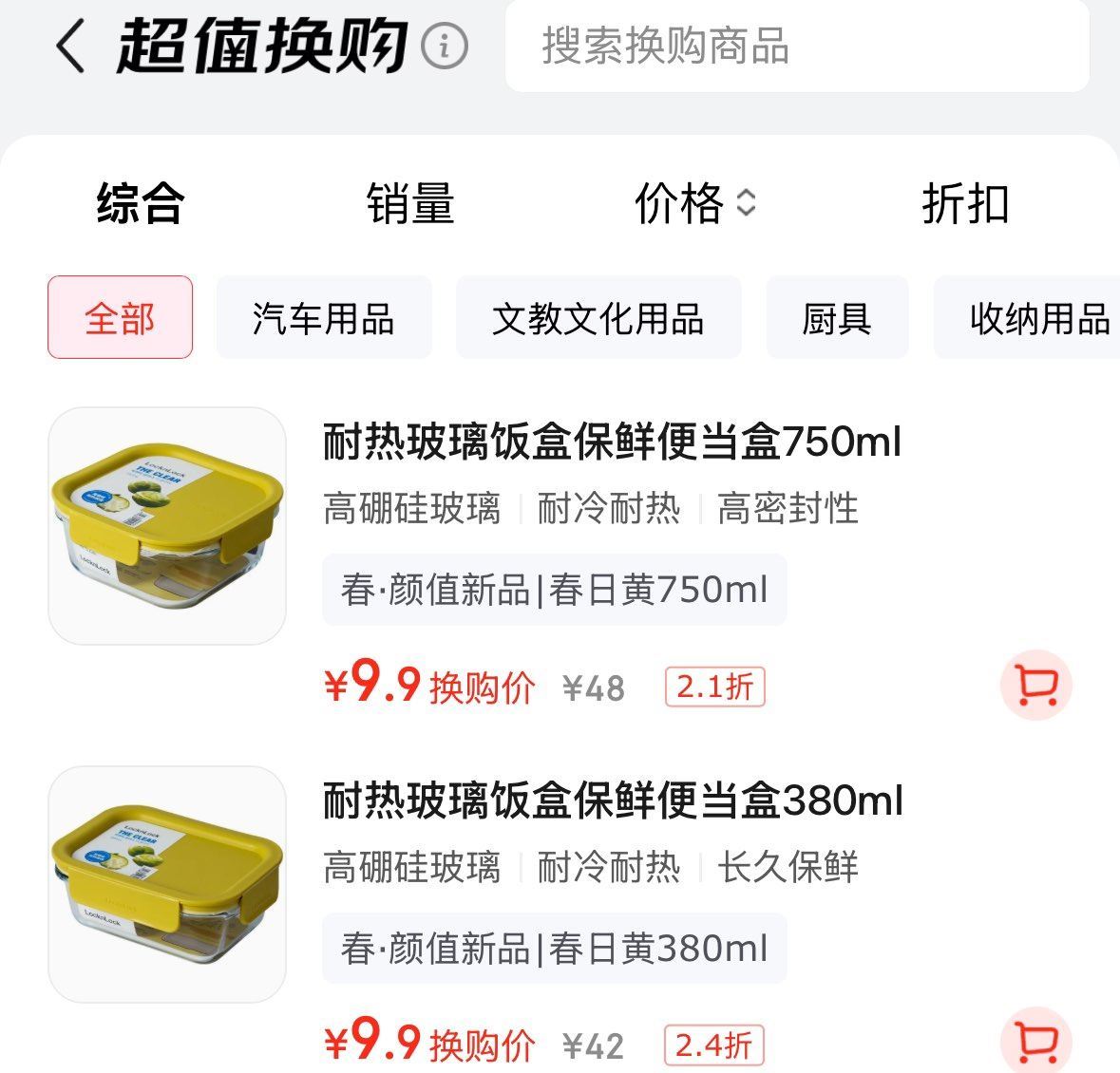Open the 380ml 耐热玻璃饭盒 product
The width and height of the screenshot is (1120, 1073).
tap(612, 800)
